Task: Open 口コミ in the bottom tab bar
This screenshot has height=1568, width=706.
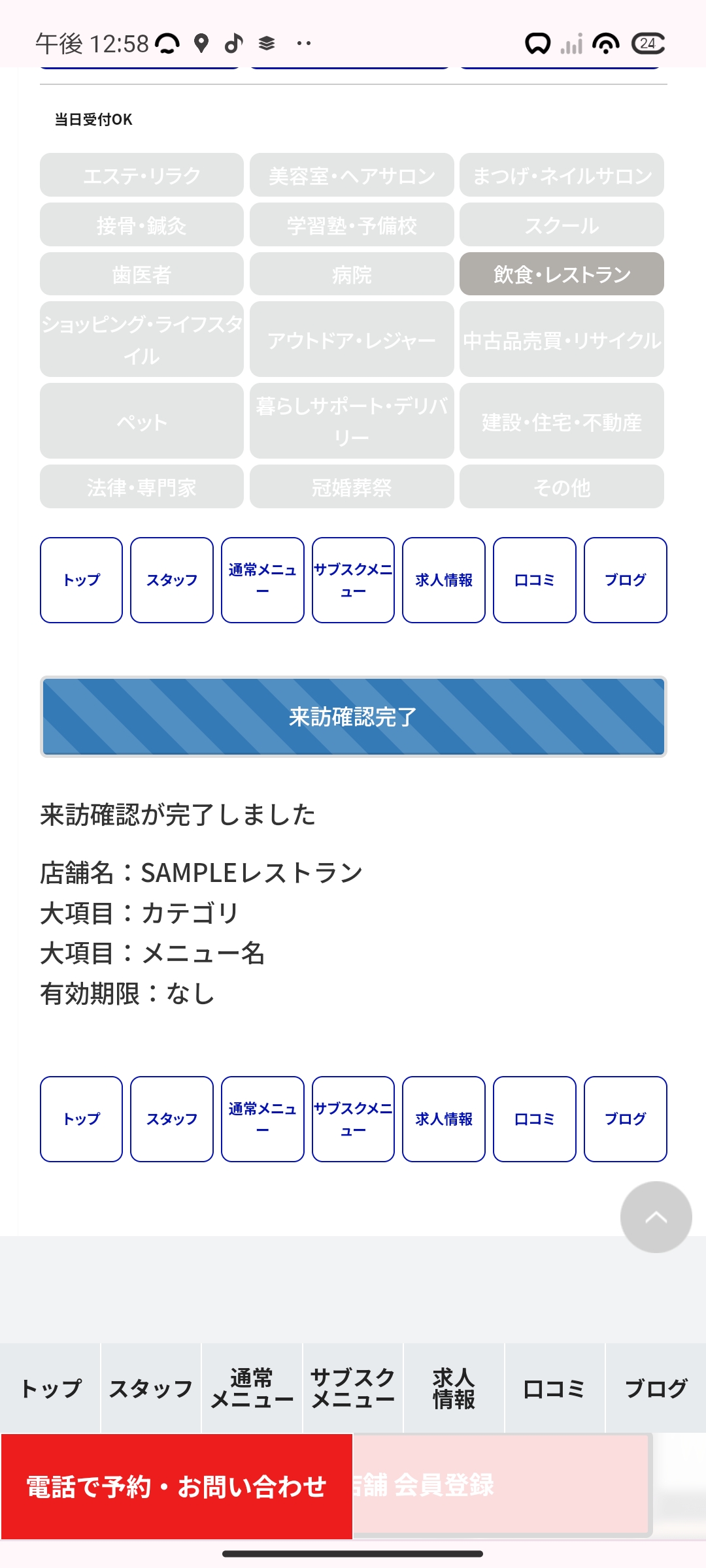Action: click(x=554, y=1388)
